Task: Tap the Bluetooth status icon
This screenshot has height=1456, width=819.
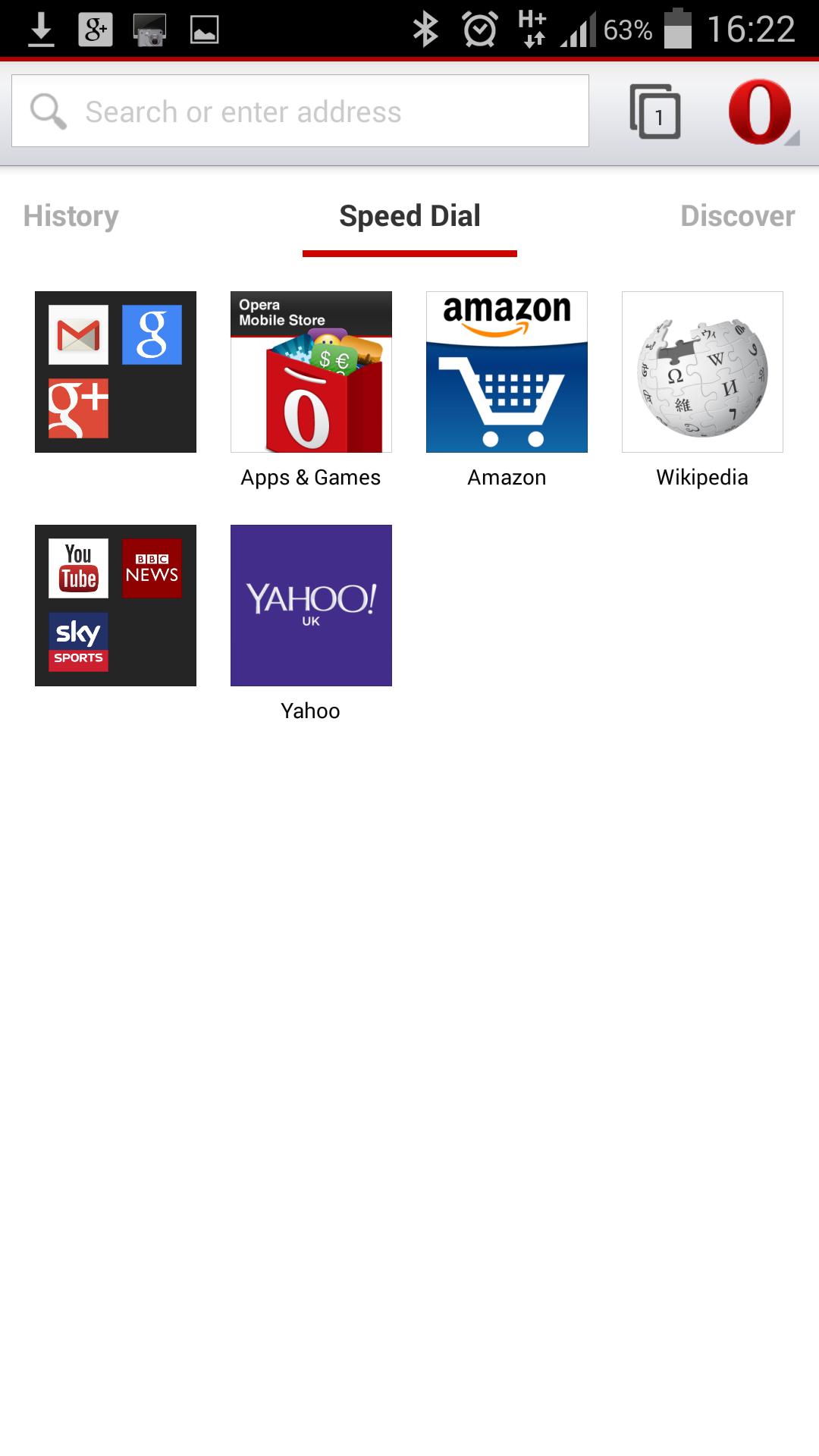Action: [425, 29]
